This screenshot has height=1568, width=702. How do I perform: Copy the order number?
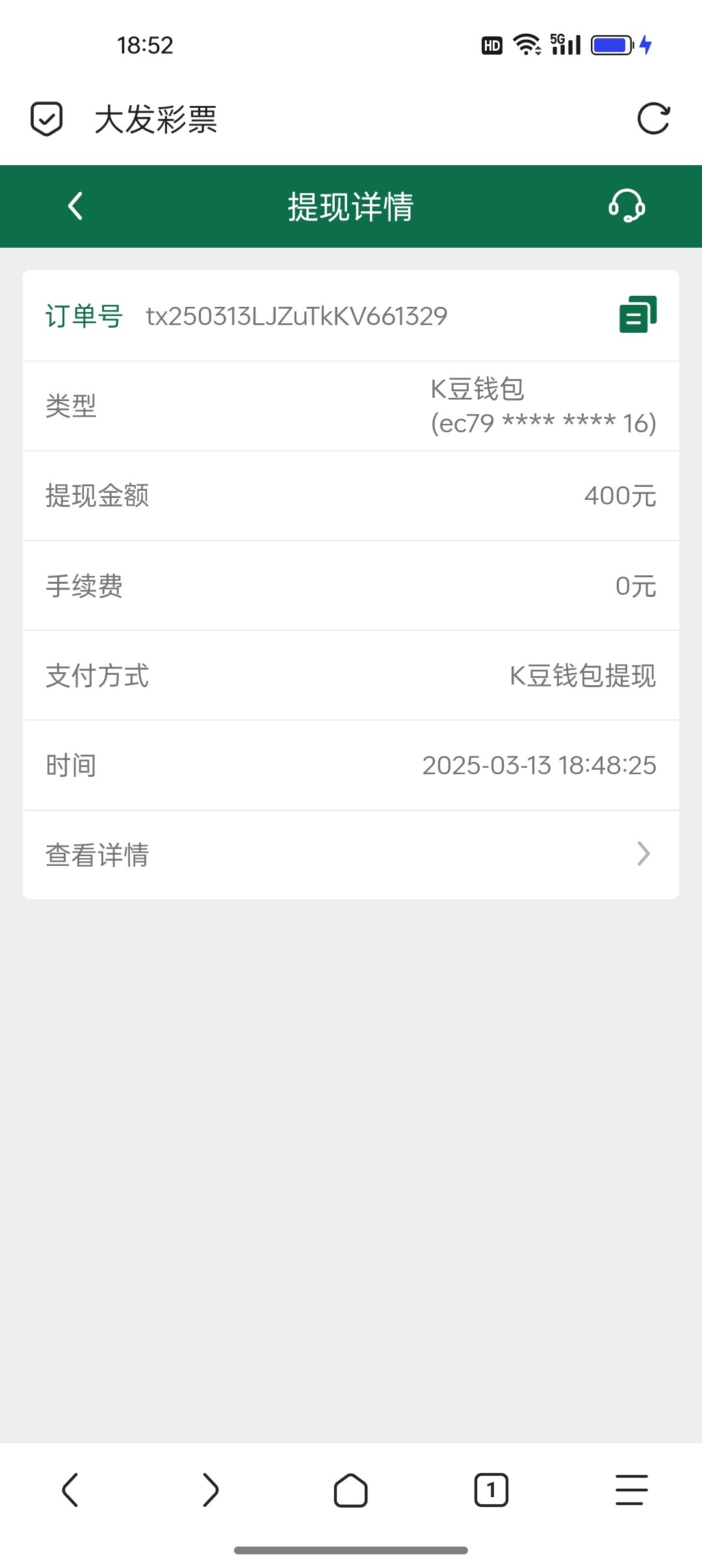tap(638, 315)
